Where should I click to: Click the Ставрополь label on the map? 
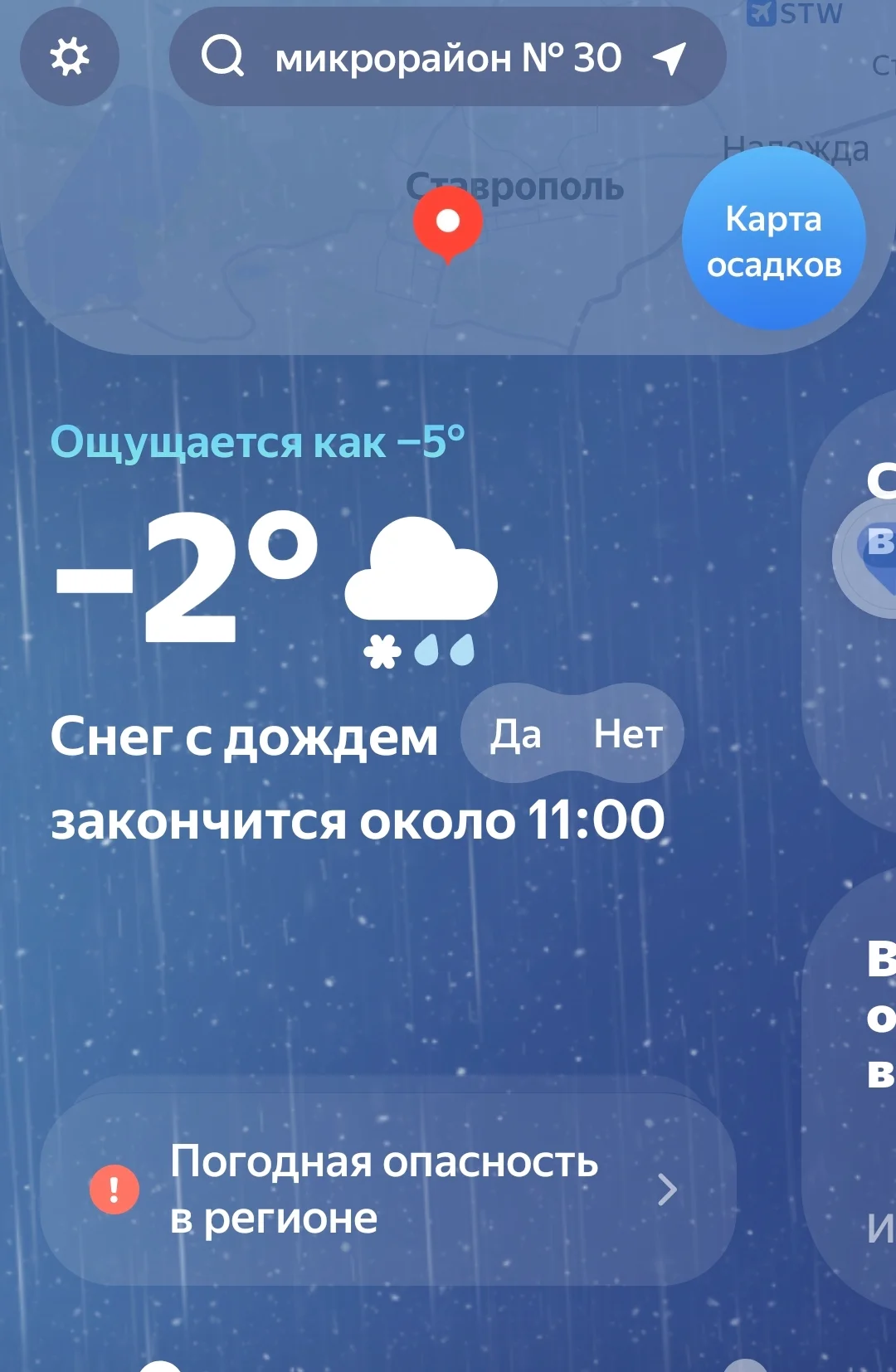[x=516, y=187]
